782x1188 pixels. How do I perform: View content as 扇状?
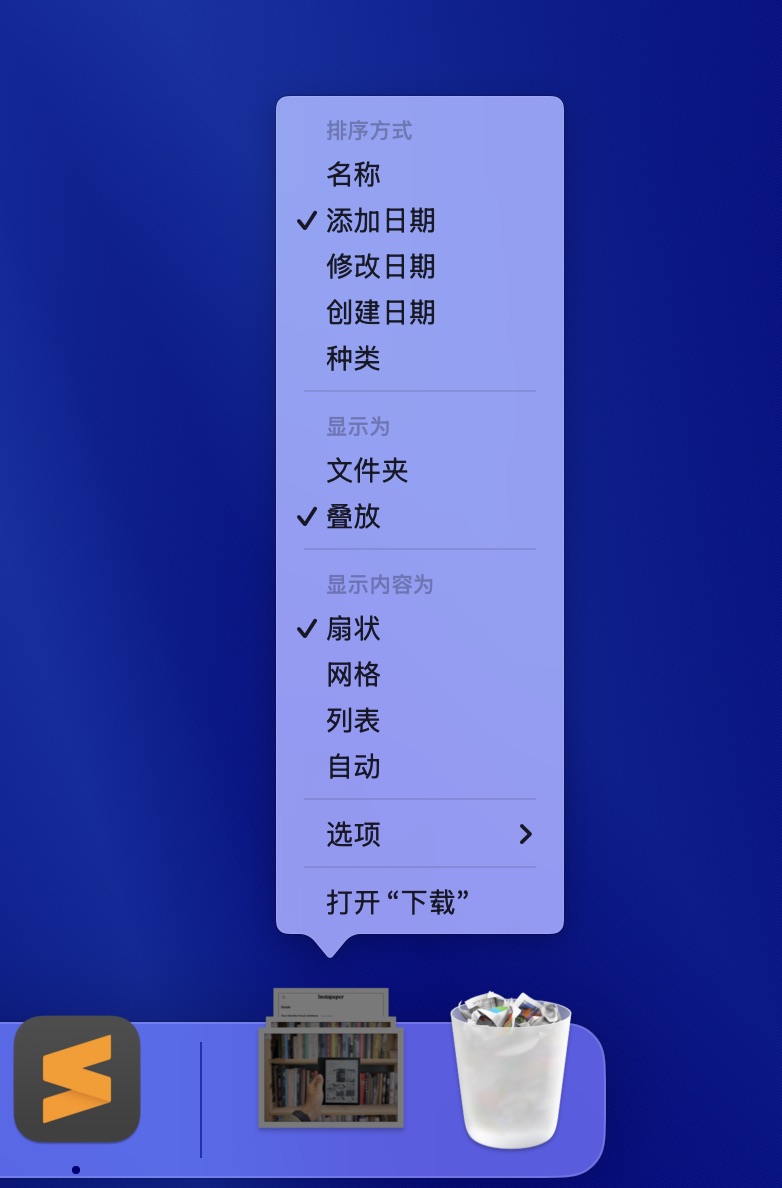(354, 629)
